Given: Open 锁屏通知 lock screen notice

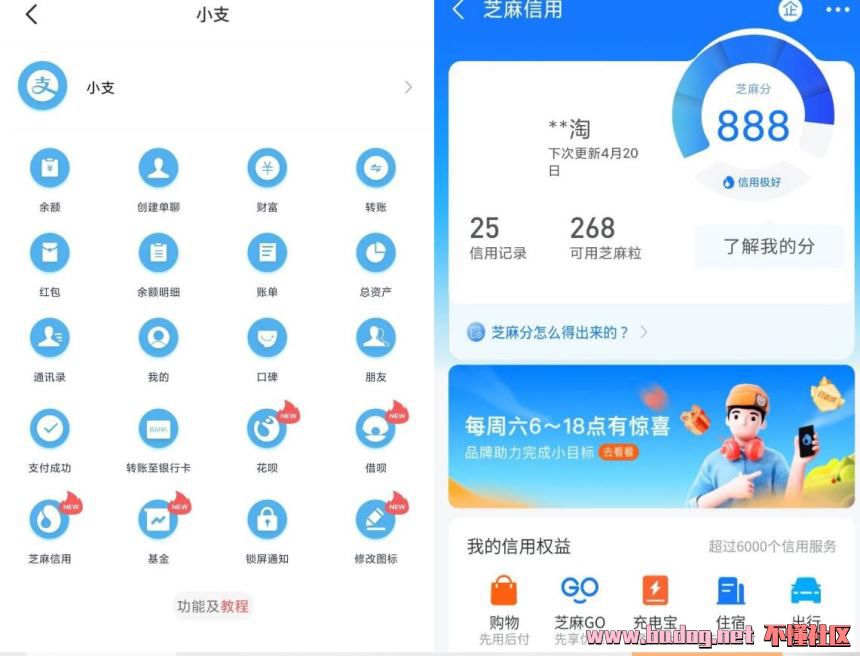Looking at the screenshot, I should [267, 520].
